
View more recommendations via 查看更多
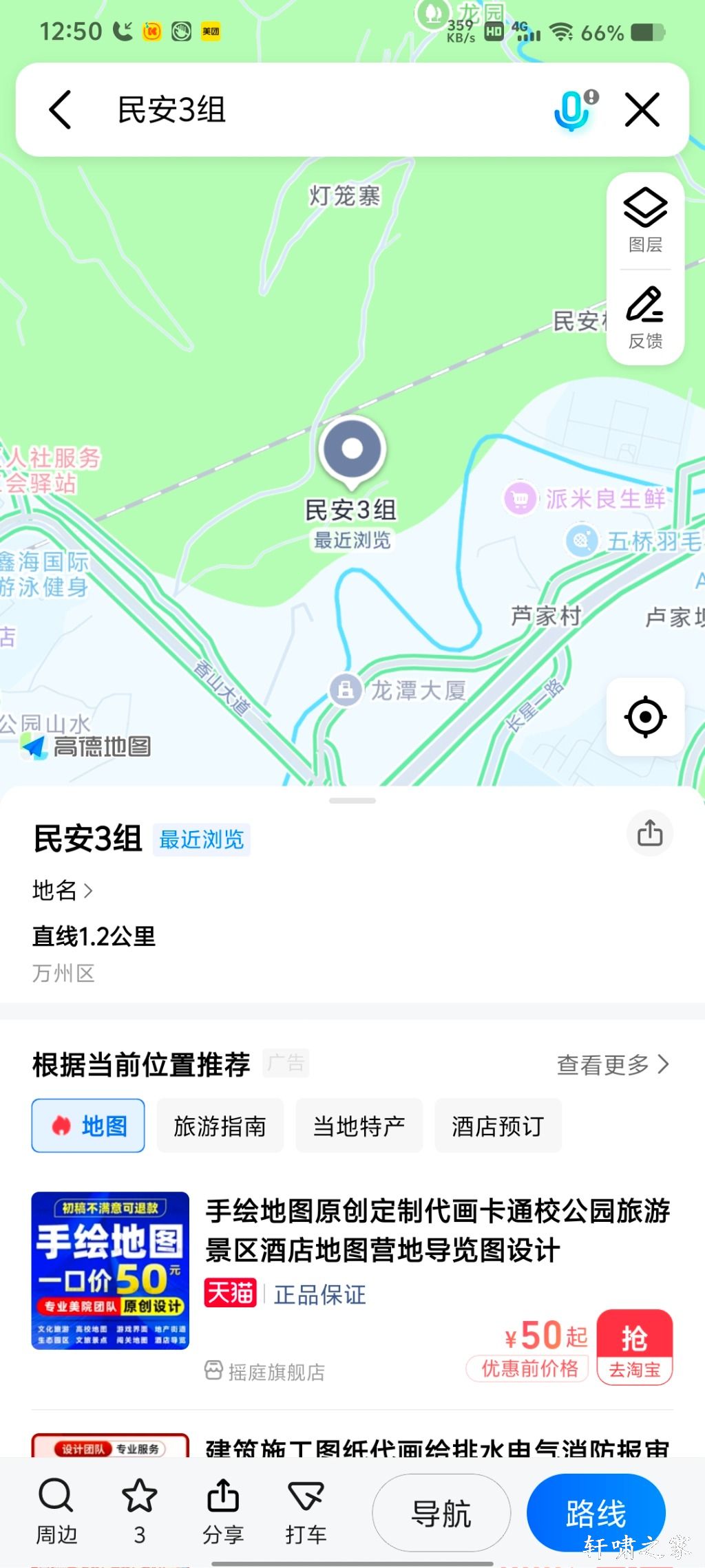click(612, 1064)
